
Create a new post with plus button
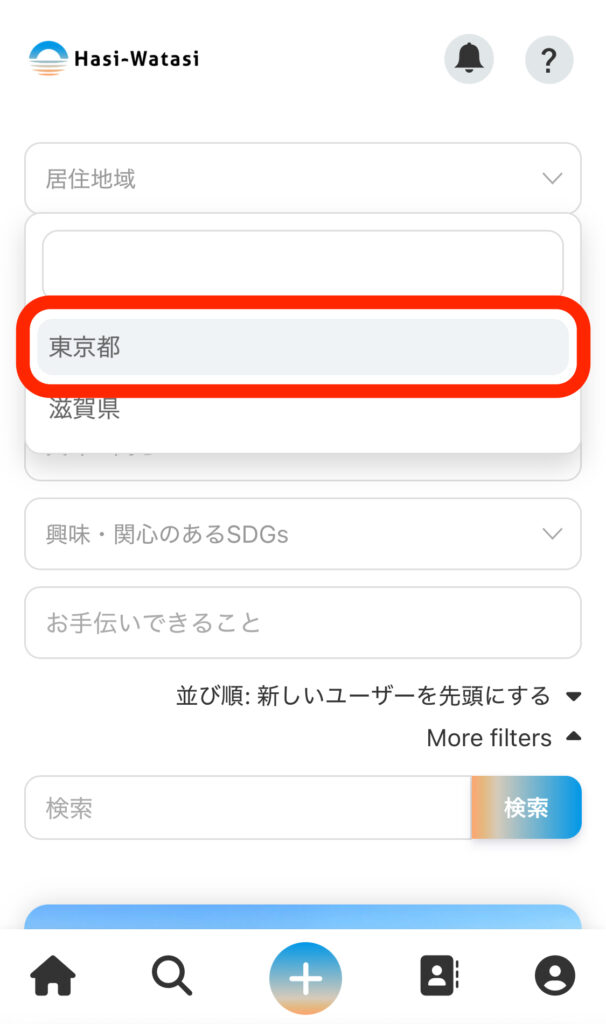point(305,978)
